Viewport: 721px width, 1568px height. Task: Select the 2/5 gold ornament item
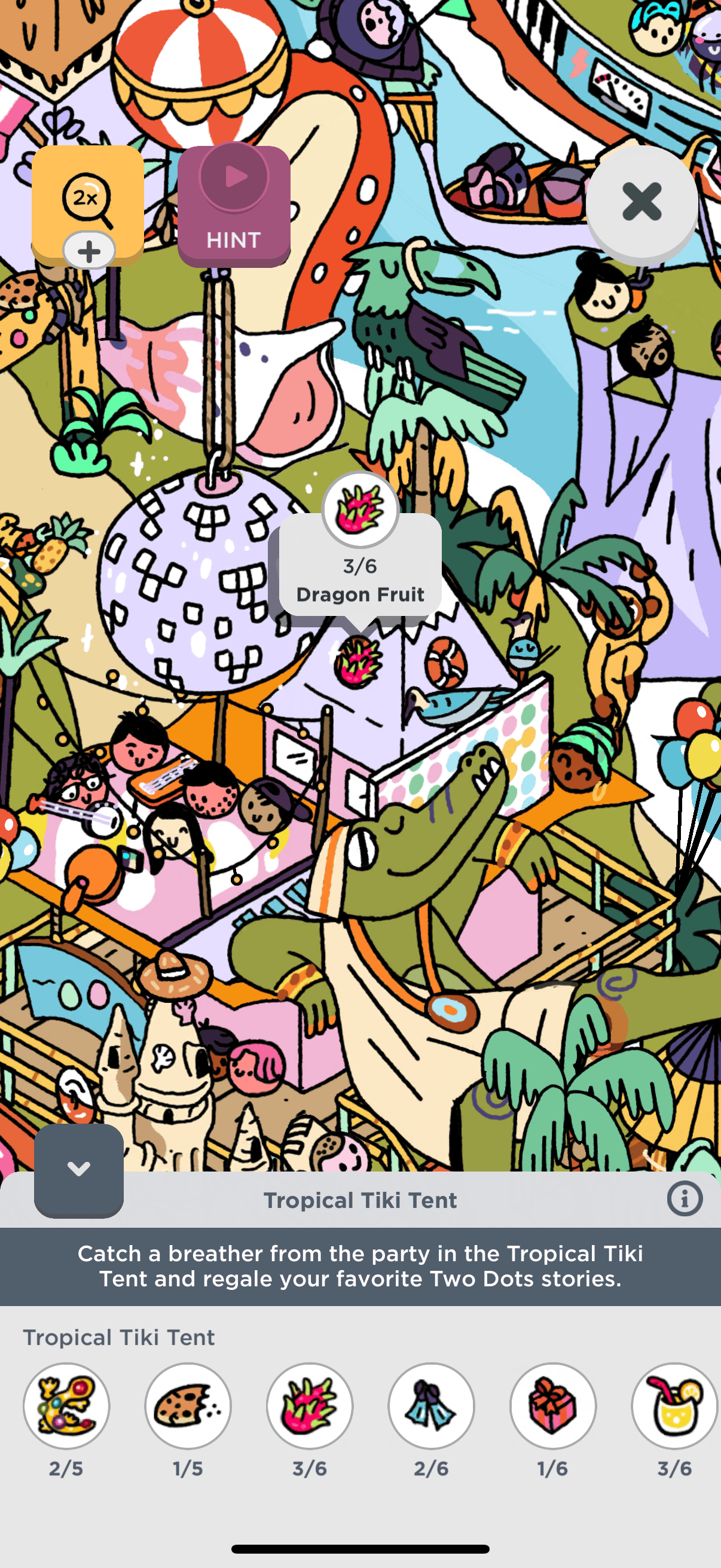click(66, 1405)
